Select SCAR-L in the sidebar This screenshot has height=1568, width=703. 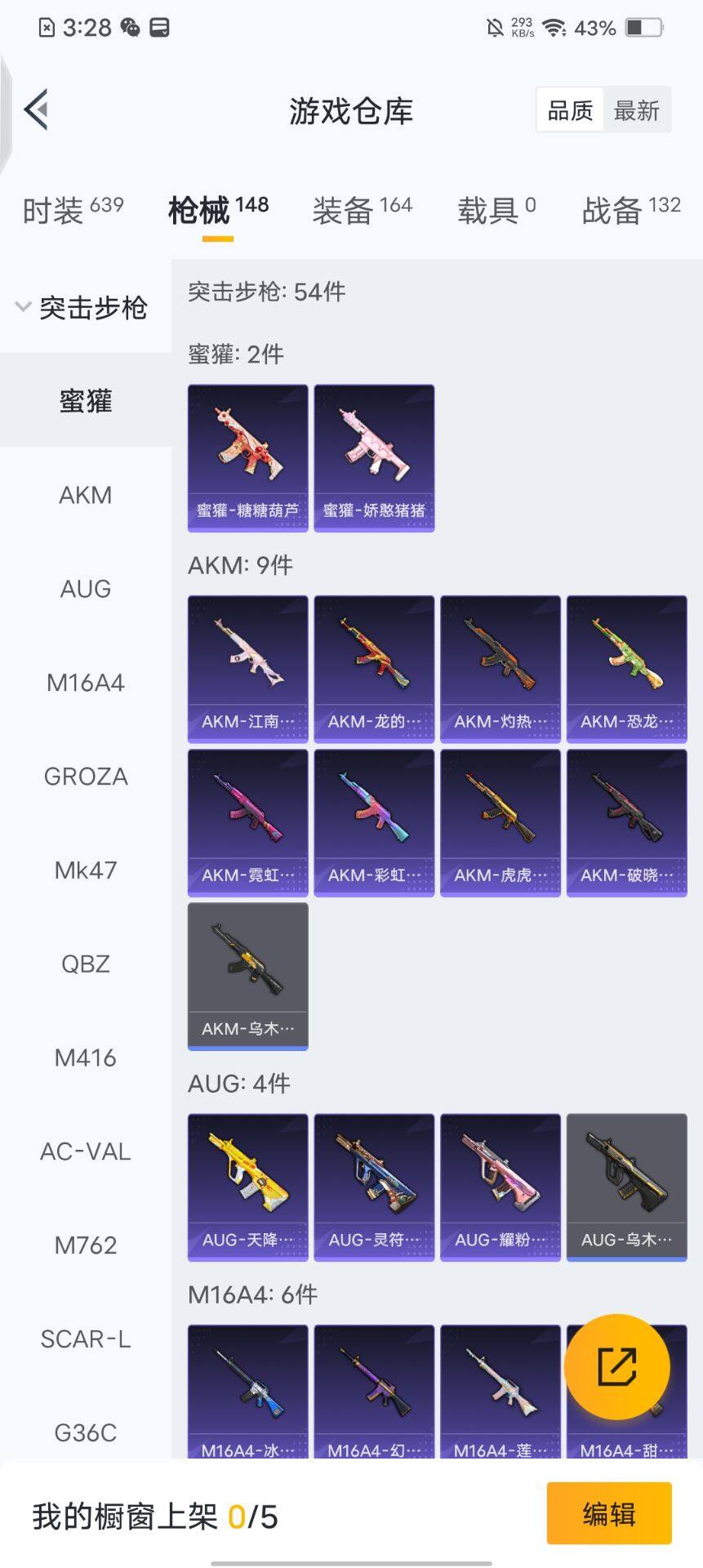[86, 1339]
